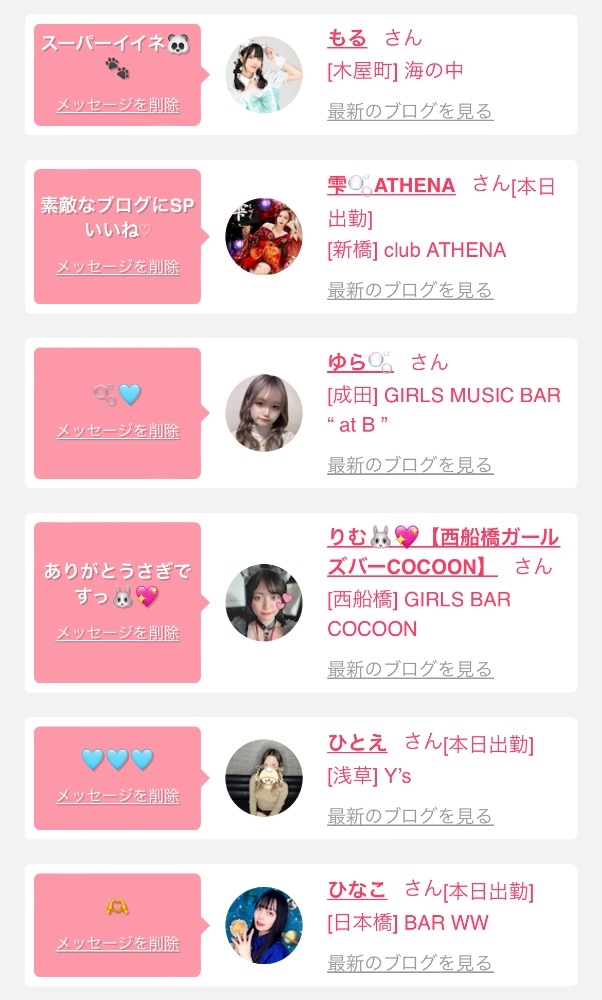
Task: Open もる's profile name link
Action: click(347, 38)
